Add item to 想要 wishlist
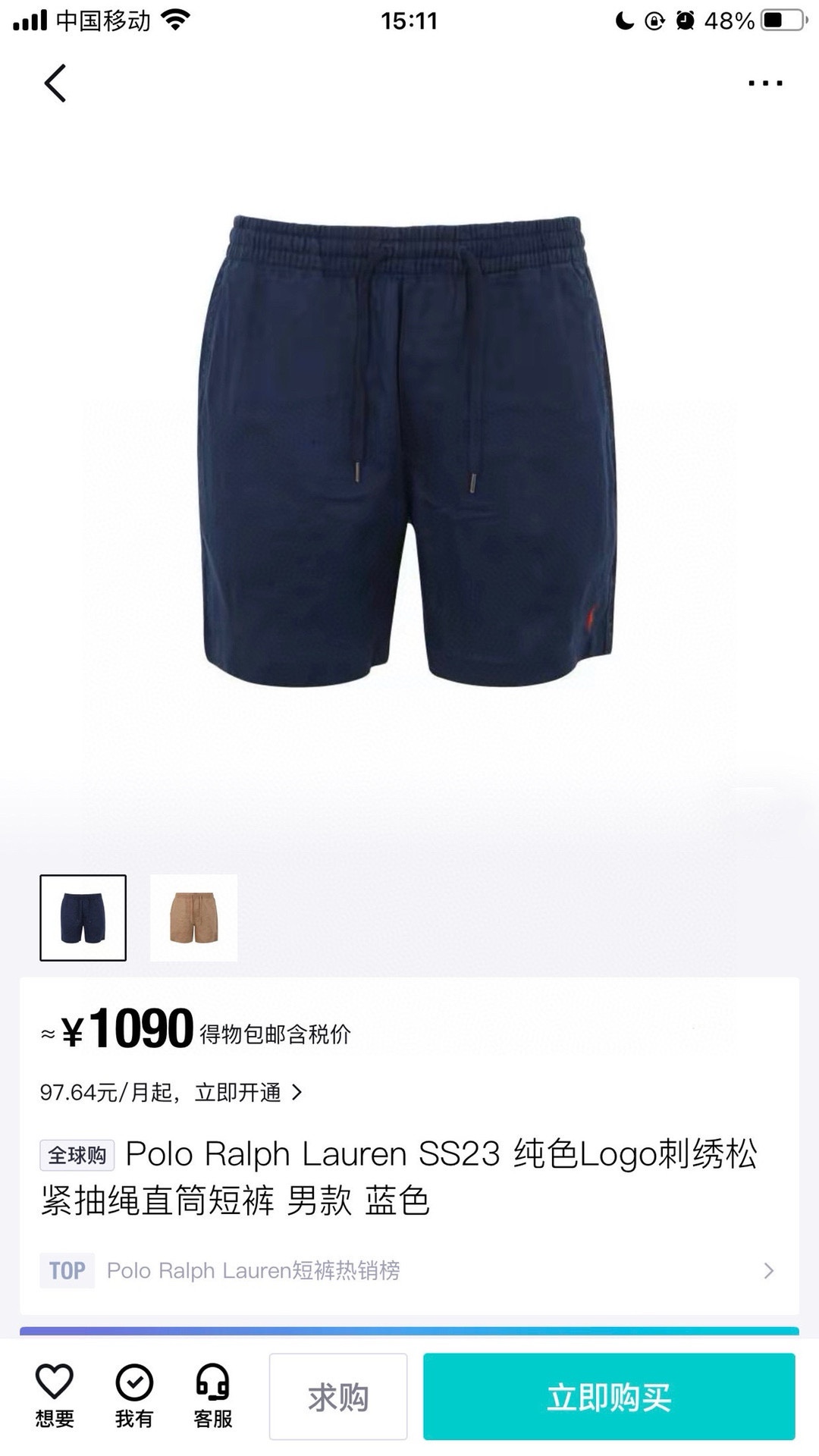The image size is (819, 1456). coord(55,1396)
